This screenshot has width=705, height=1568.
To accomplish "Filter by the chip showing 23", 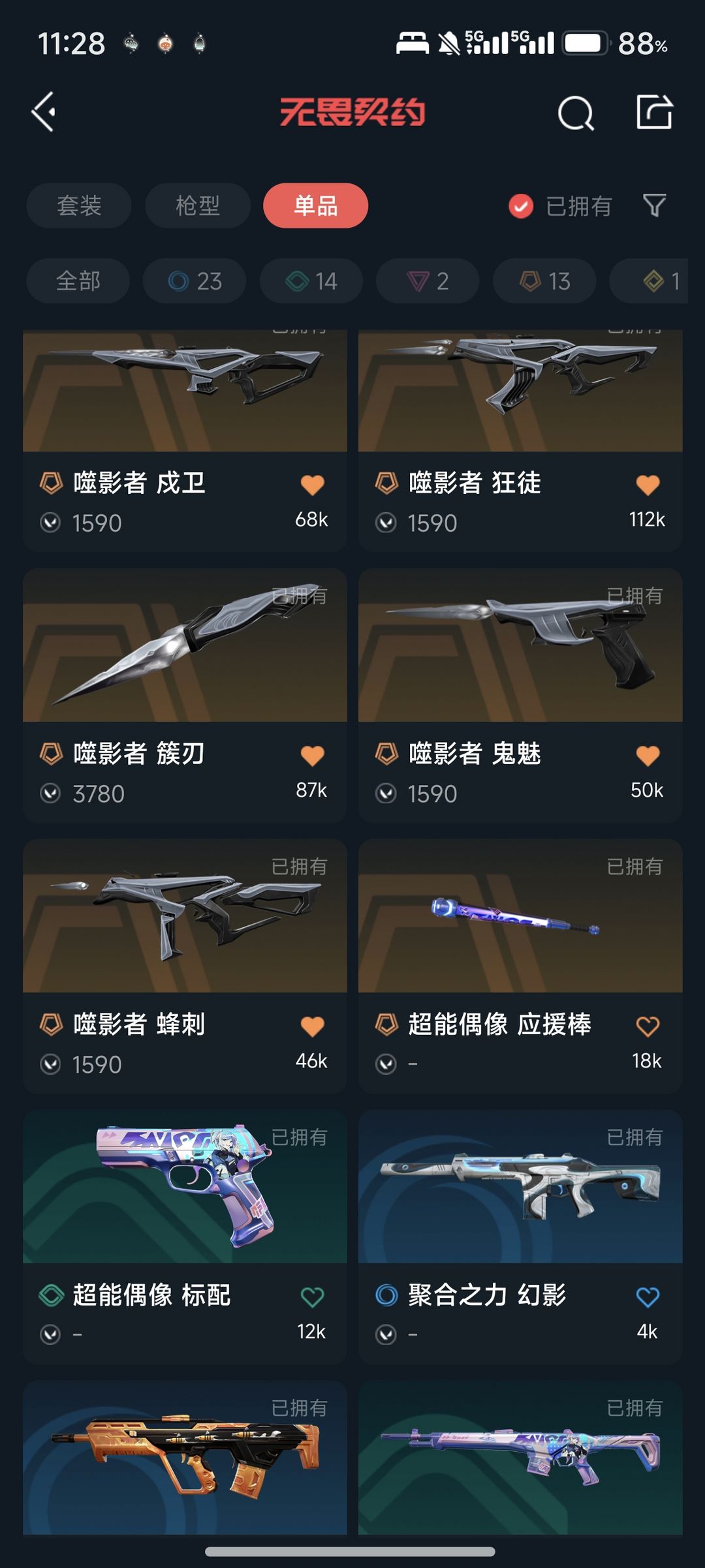I will tap(195, 281).
